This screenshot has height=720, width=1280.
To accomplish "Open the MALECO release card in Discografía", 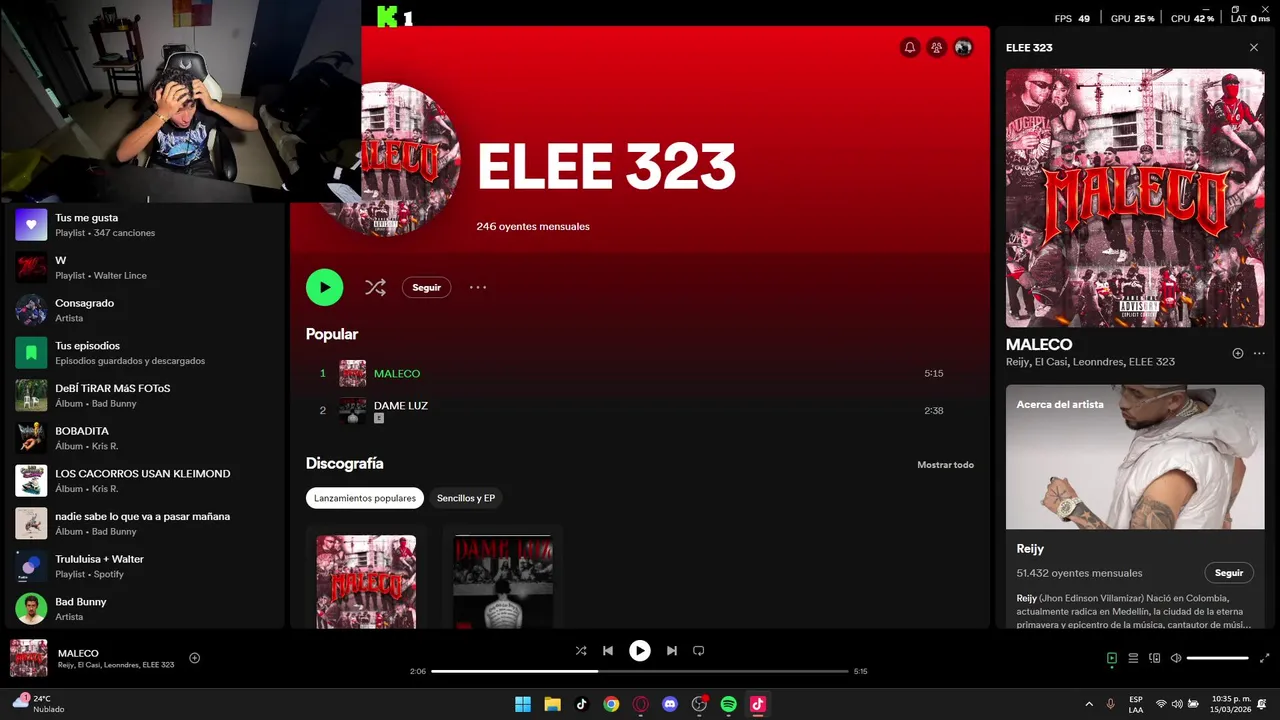I will [x=366, y=581].
